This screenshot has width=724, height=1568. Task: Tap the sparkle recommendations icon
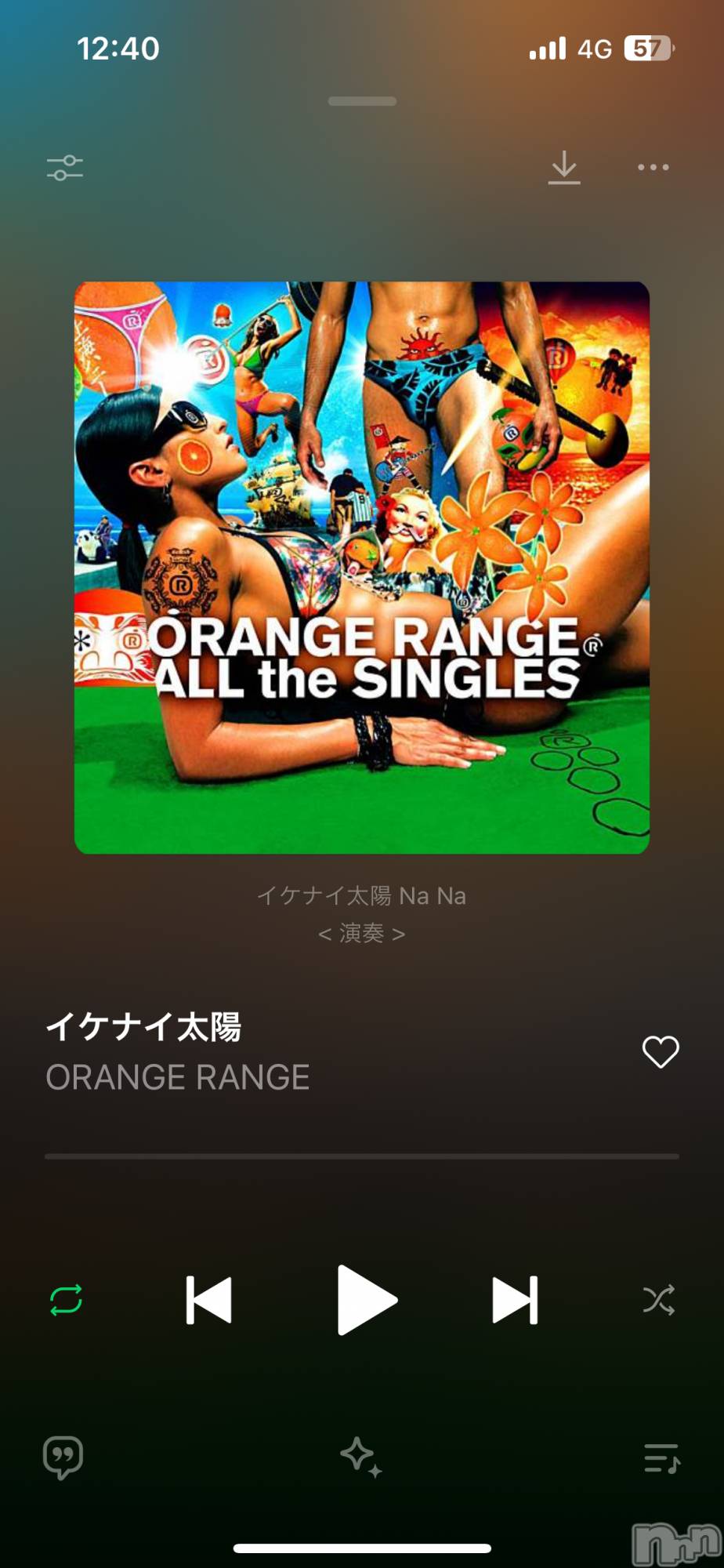[360, 1457]
